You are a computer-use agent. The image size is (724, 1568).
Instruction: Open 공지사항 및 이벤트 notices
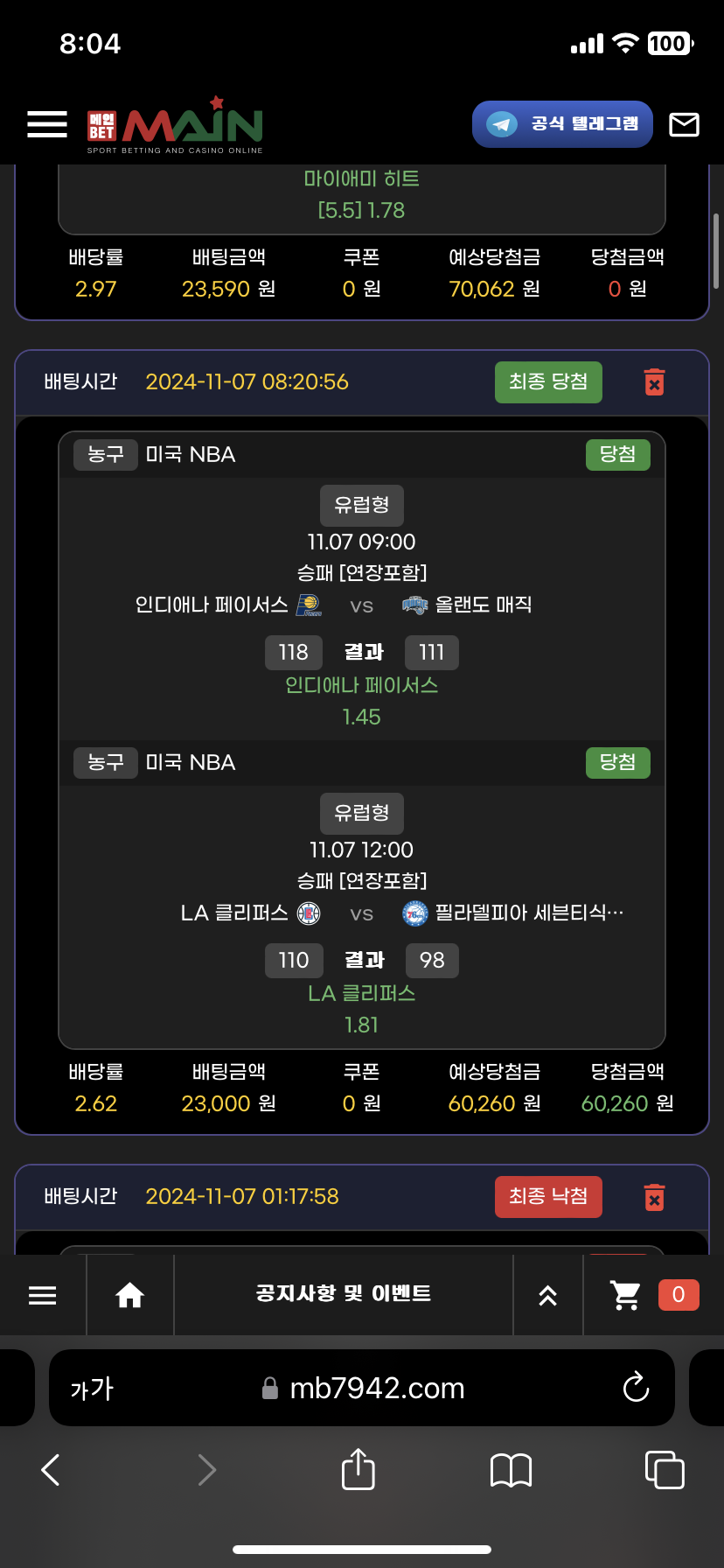tap(343, 1294)
